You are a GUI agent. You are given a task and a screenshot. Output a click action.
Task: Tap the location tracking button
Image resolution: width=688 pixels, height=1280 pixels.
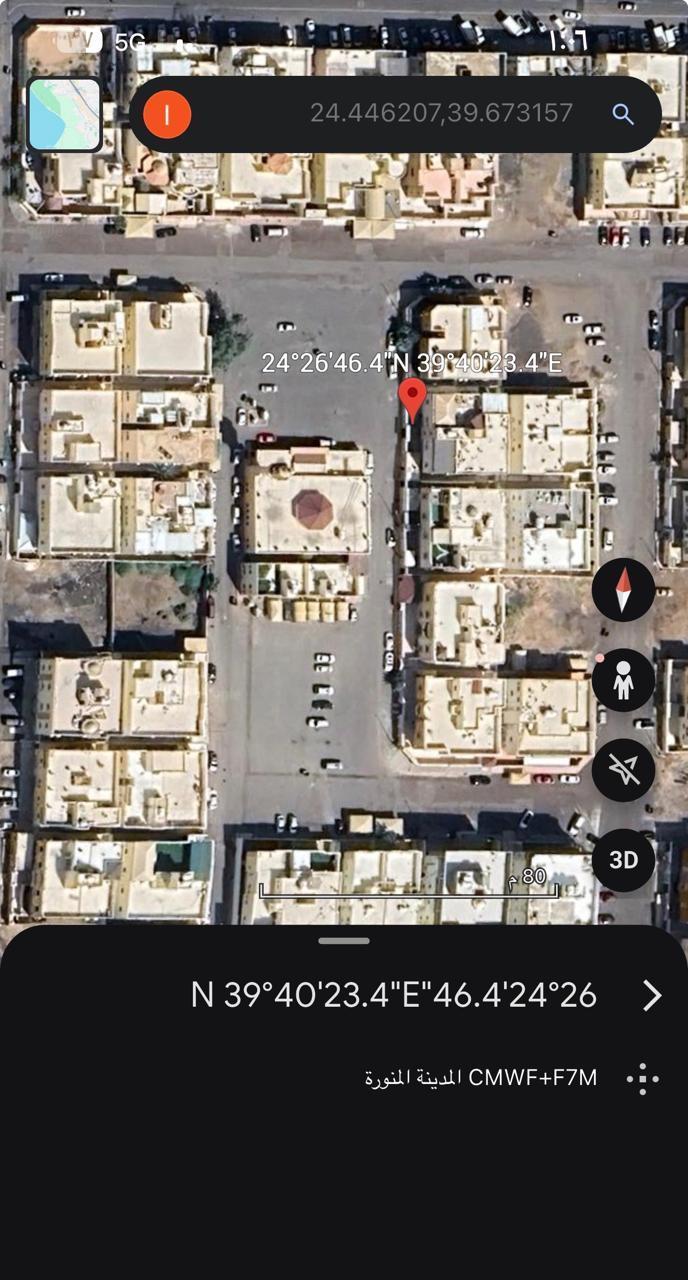tap(623, 770)
